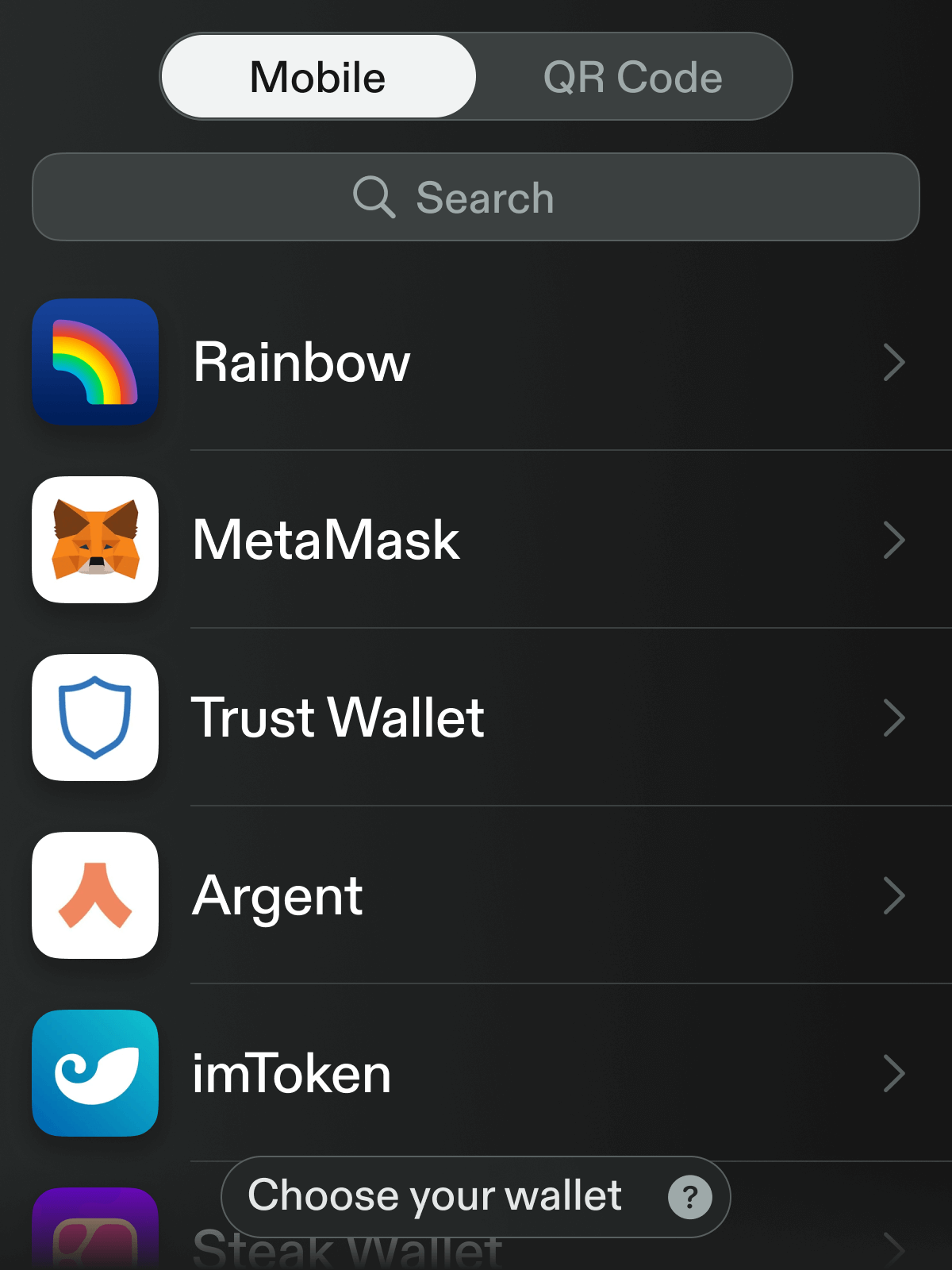Choose MetaMask from the wallet list
This screenshot has width=952, height=1270.
click(476, 540)
